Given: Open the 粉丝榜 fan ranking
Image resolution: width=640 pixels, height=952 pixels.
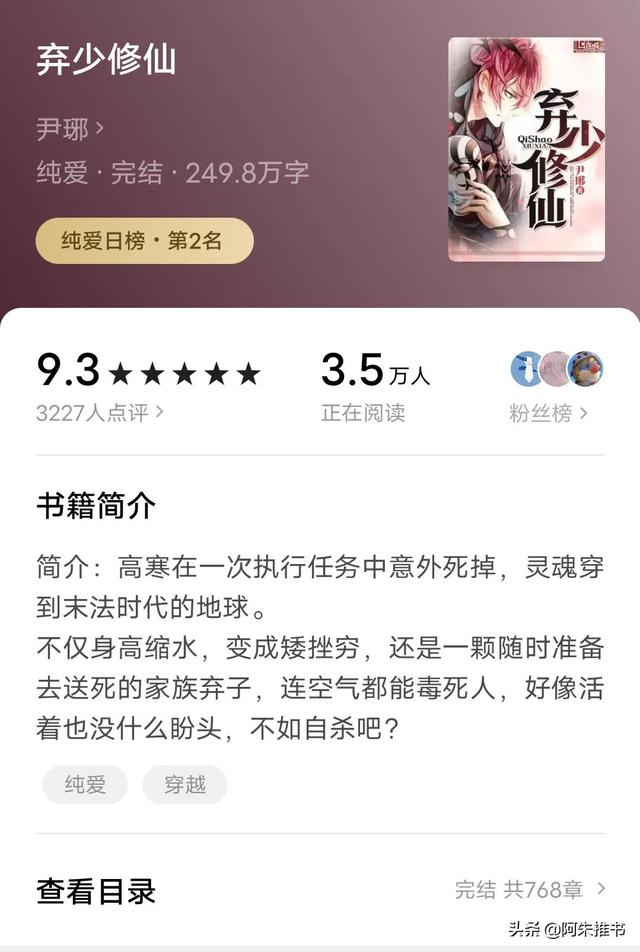Looking at the screenshot, I should coord(548,413).
